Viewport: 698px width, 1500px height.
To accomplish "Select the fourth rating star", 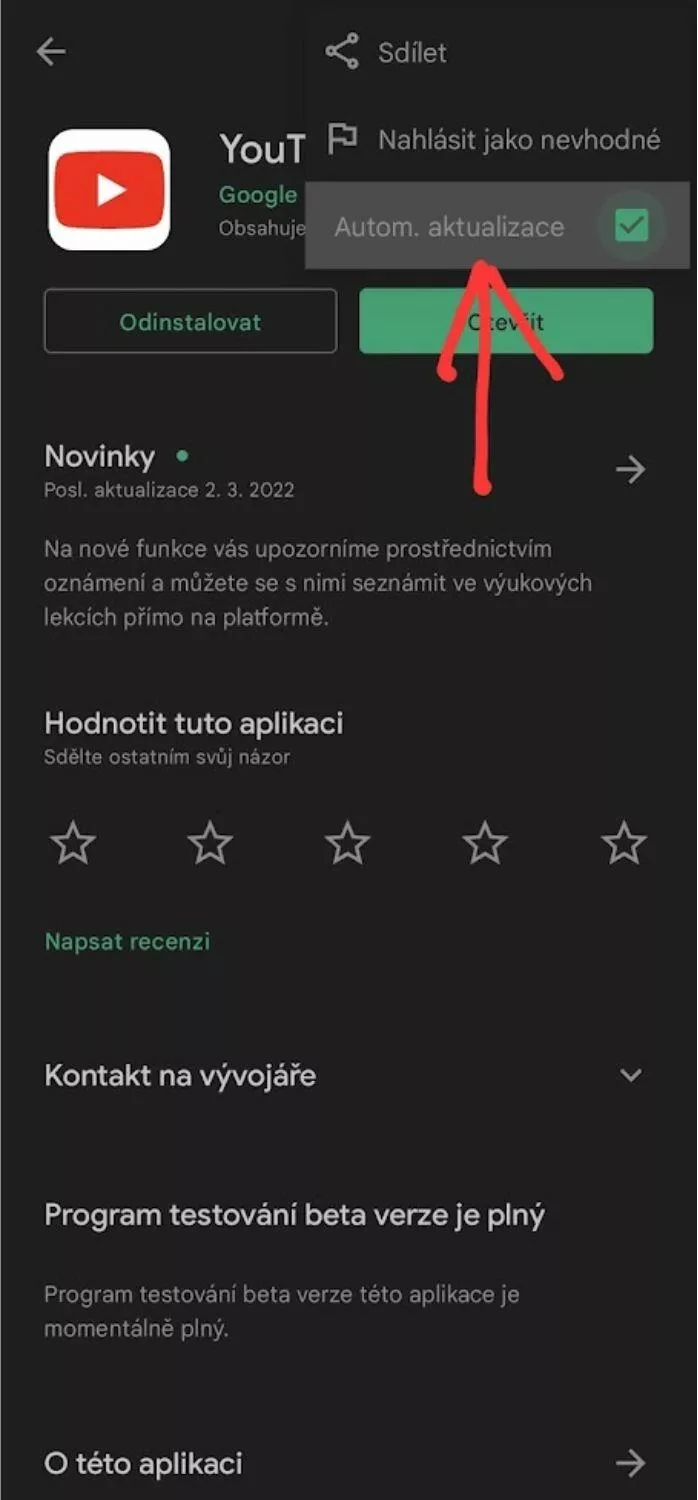I will point(485,844).
